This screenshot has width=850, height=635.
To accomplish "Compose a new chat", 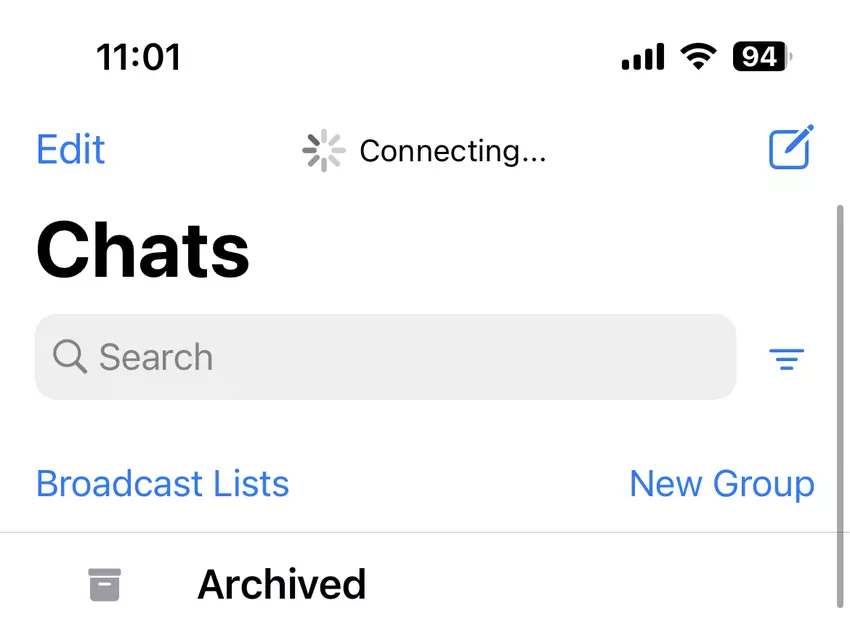I will (x=790, y=149).
